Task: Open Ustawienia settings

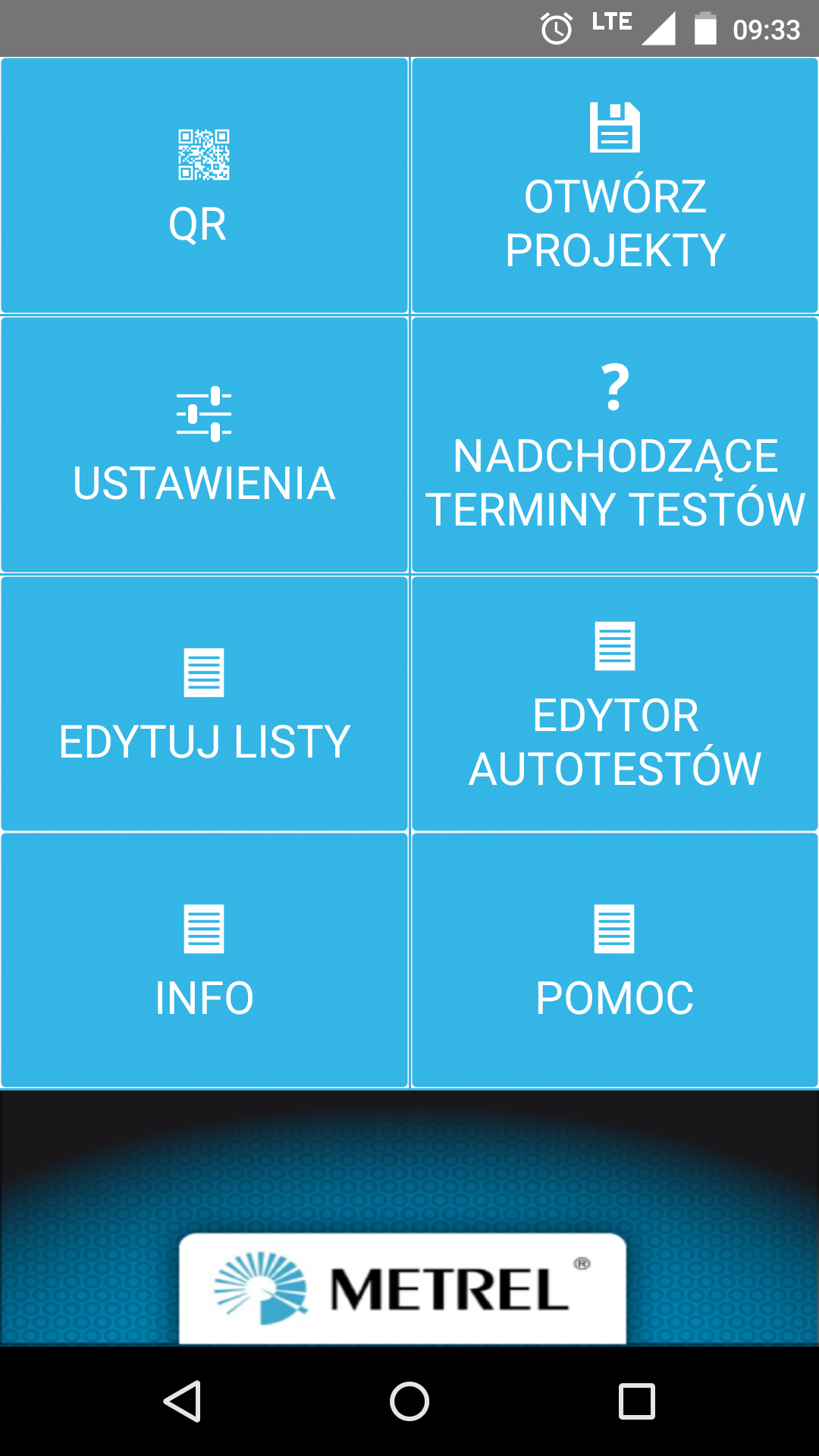Action: (204, 445)
